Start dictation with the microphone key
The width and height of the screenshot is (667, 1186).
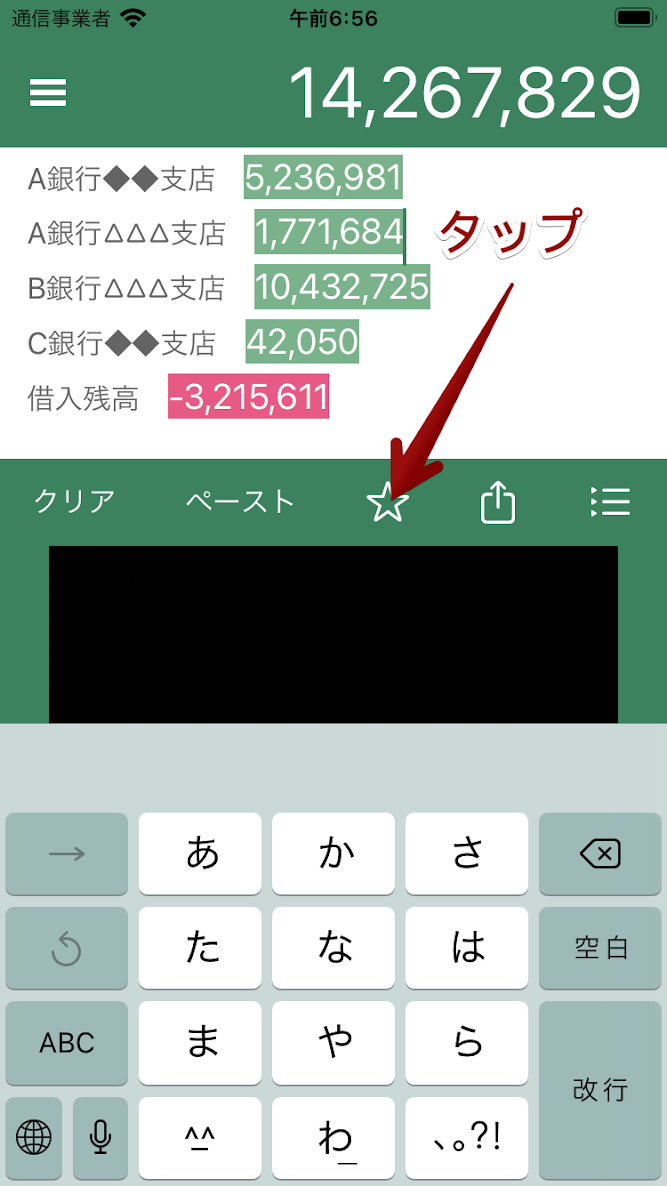pyautogui.click(x=101, y=1138)
